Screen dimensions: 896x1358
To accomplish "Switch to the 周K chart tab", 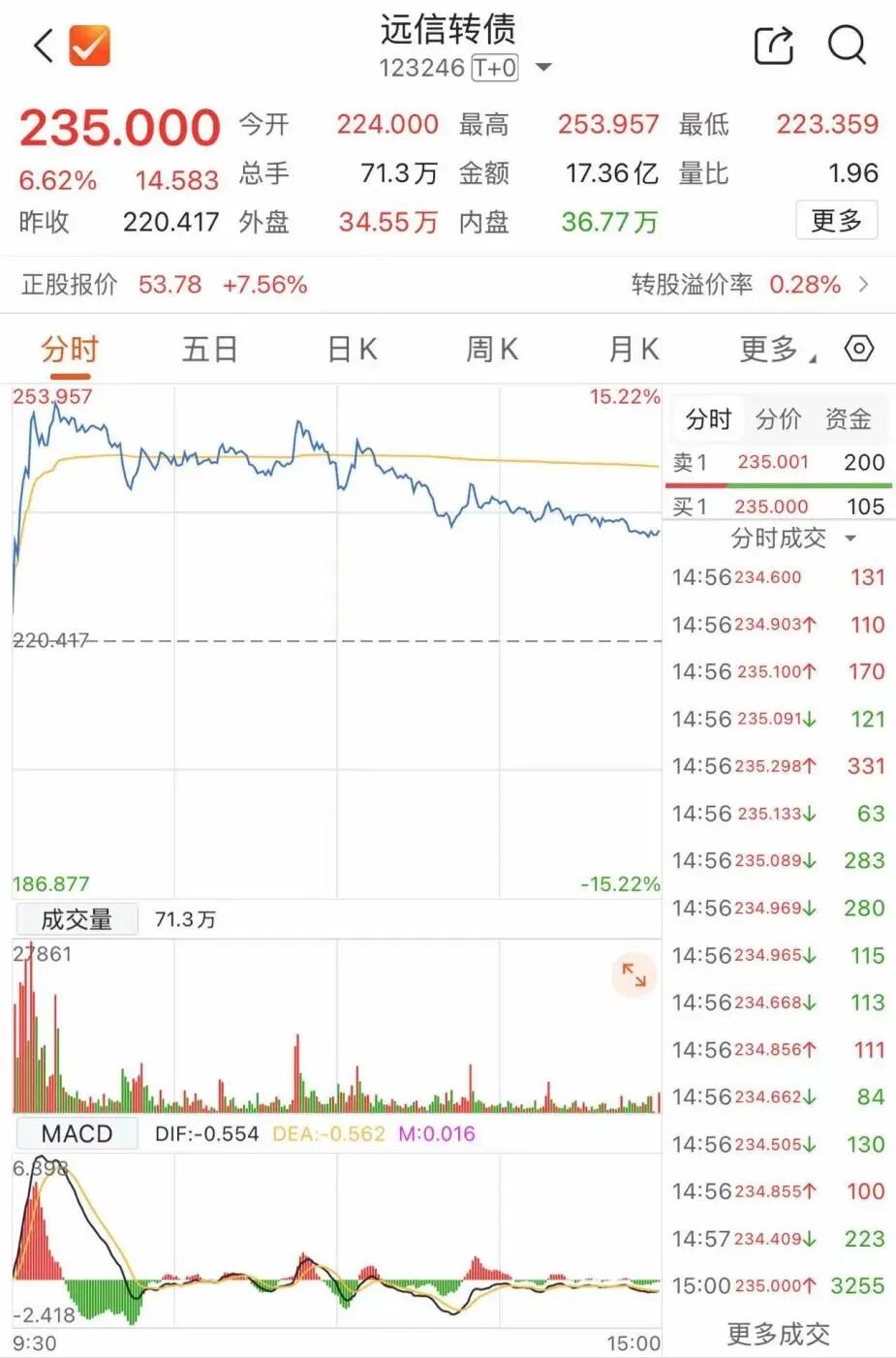I will [492, 349].
